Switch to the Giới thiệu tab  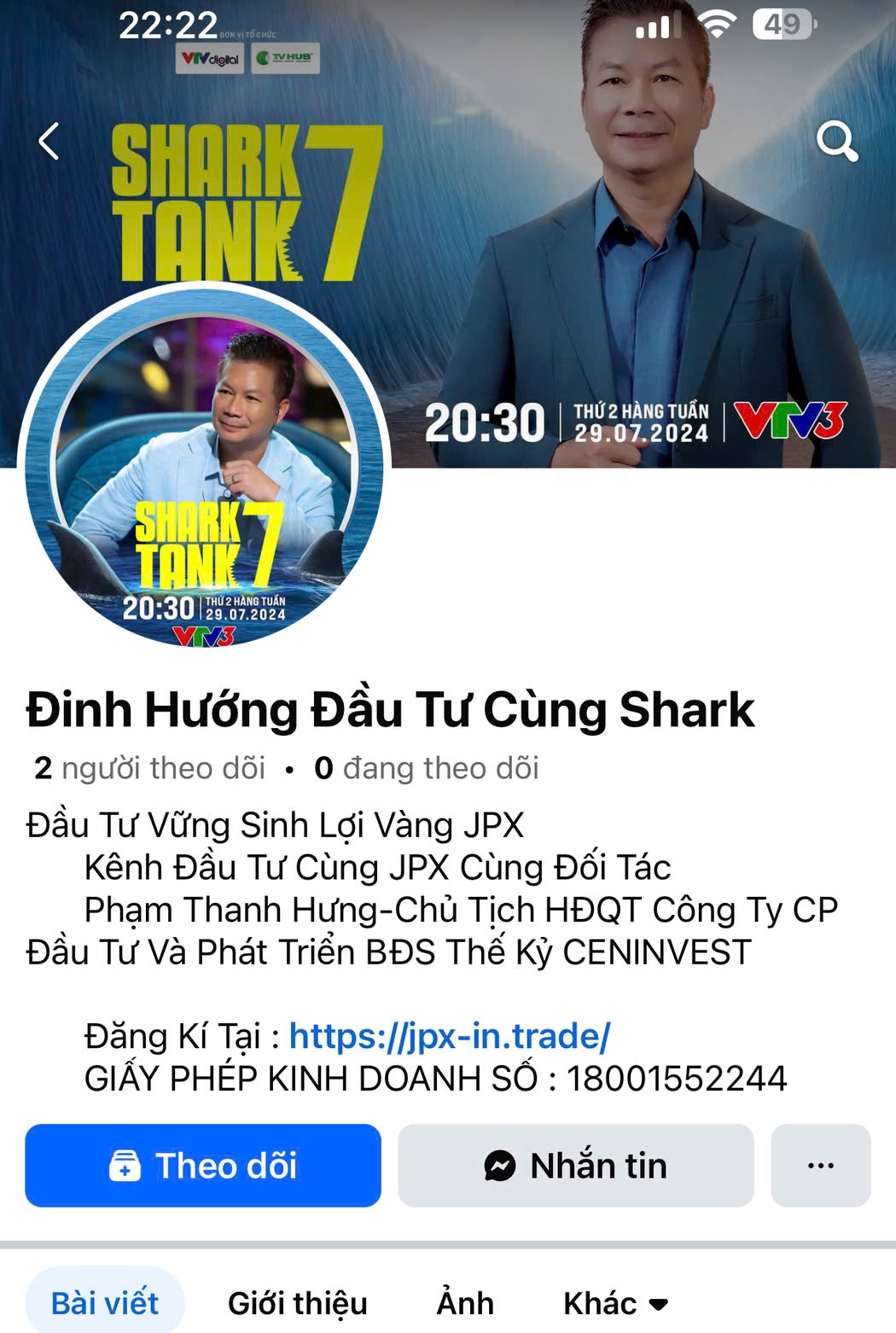tap(297, 1303)
